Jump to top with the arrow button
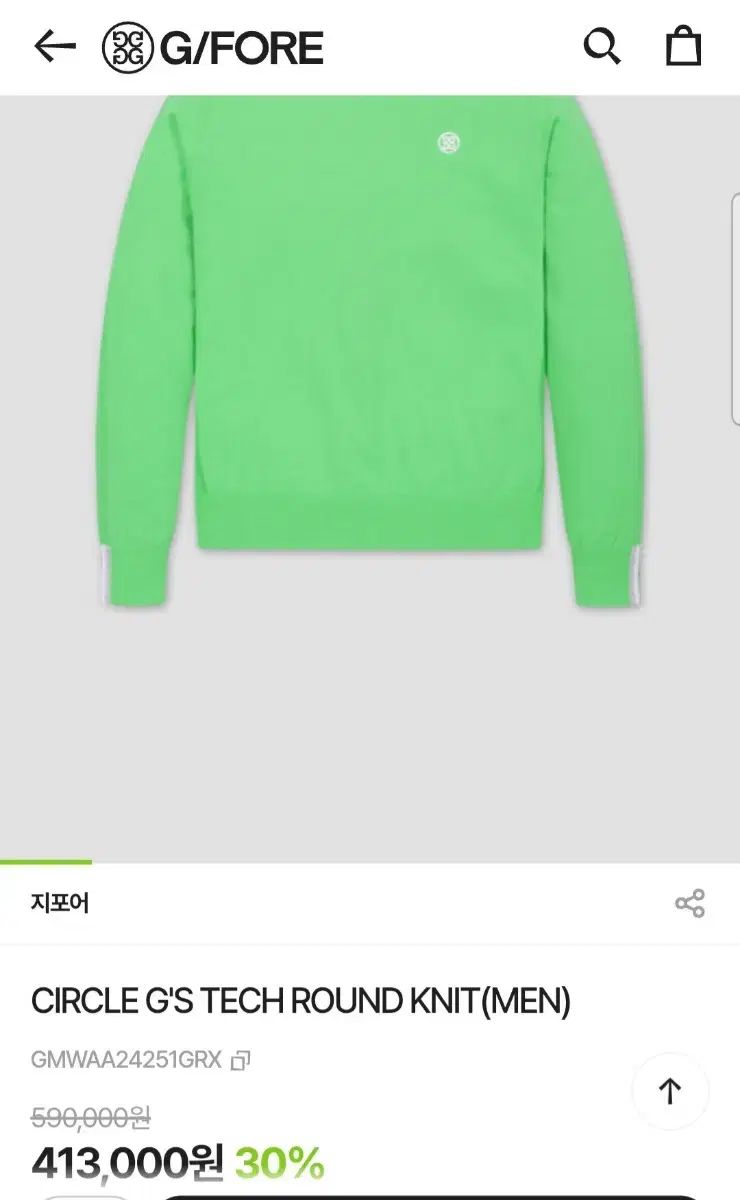This screenshot has width=740, height=1200. 670,1091
